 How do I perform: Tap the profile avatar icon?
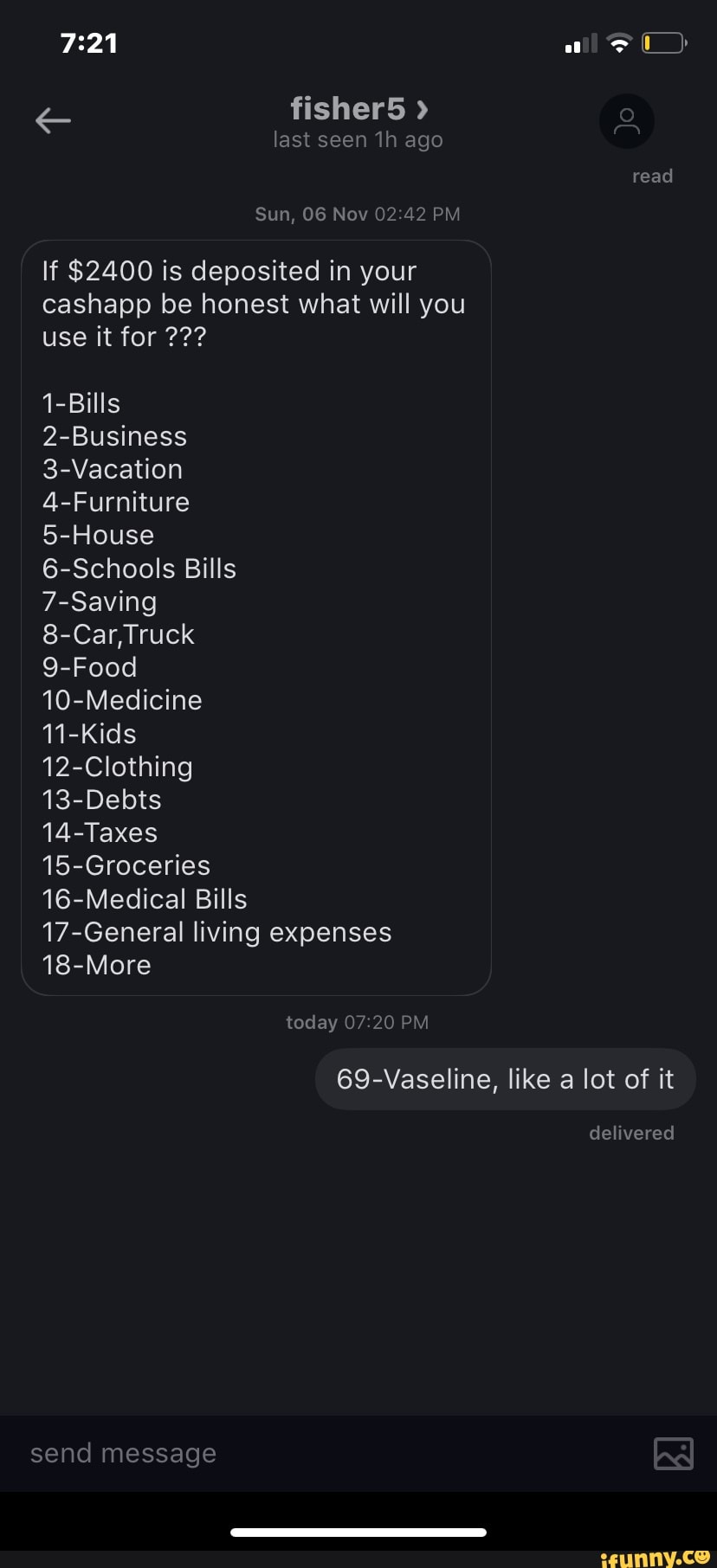[626, 121]
